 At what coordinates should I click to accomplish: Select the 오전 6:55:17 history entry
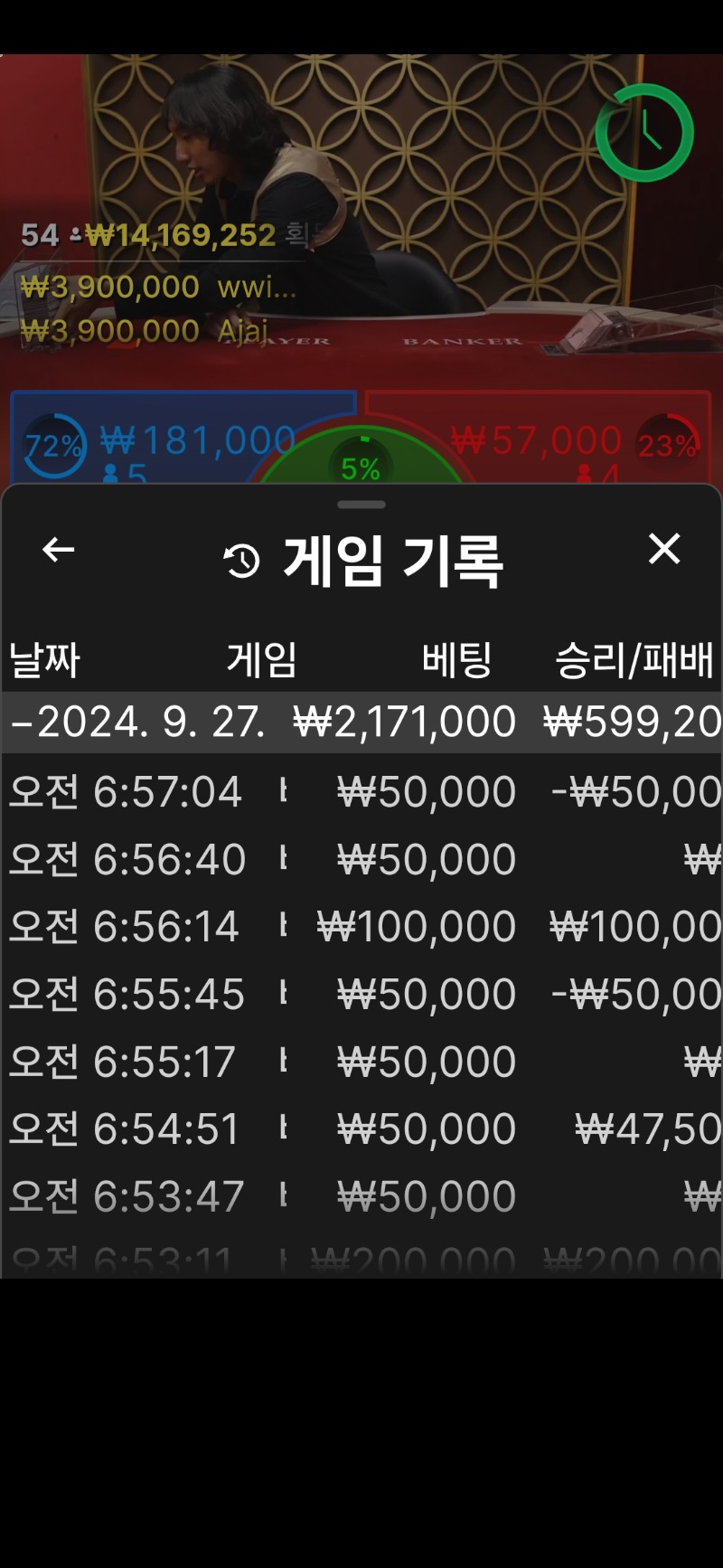coord(361,1062)
